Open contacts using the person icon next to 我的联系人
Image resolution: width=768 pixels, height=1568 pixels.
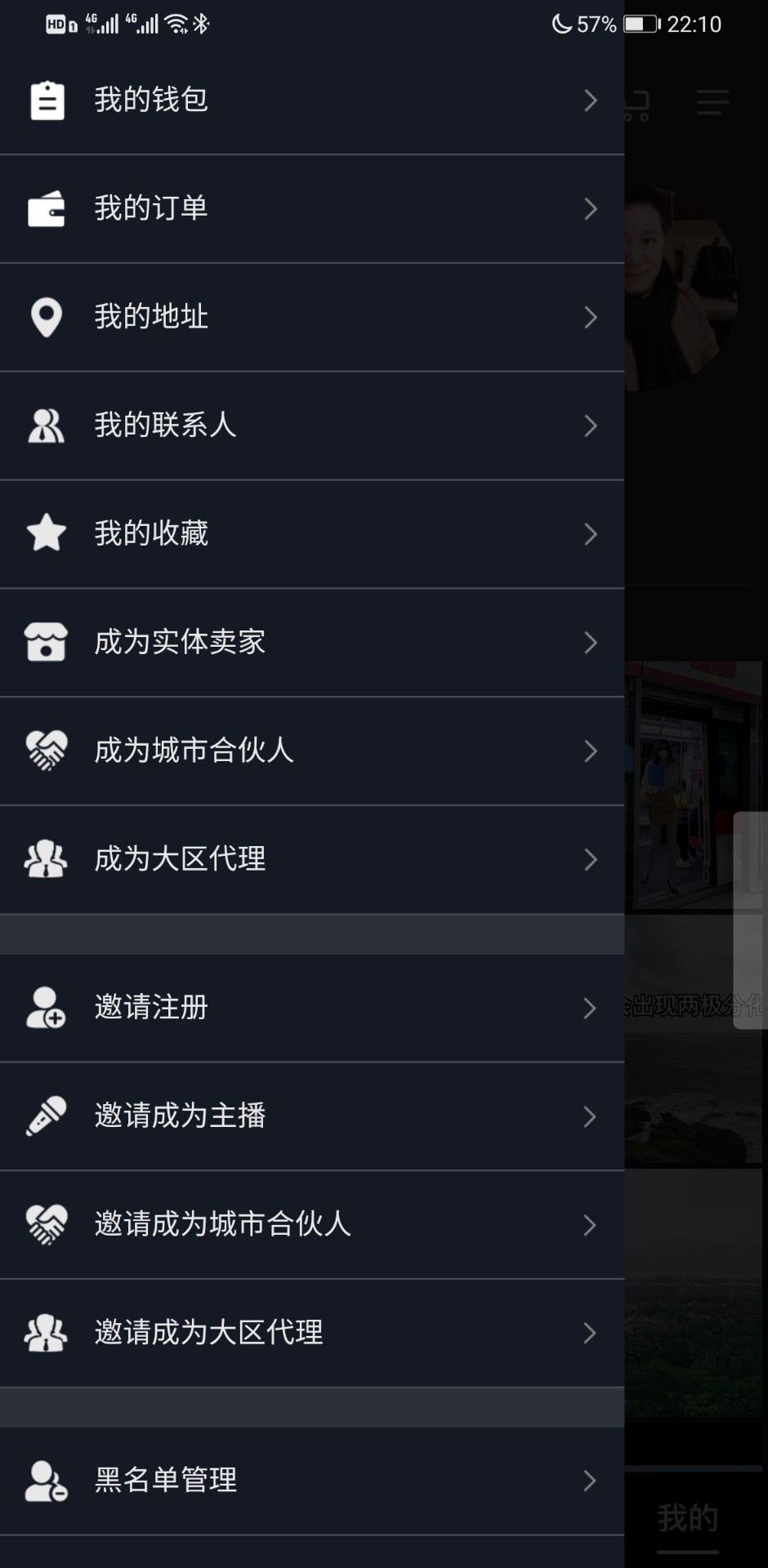tap(45, 425)
